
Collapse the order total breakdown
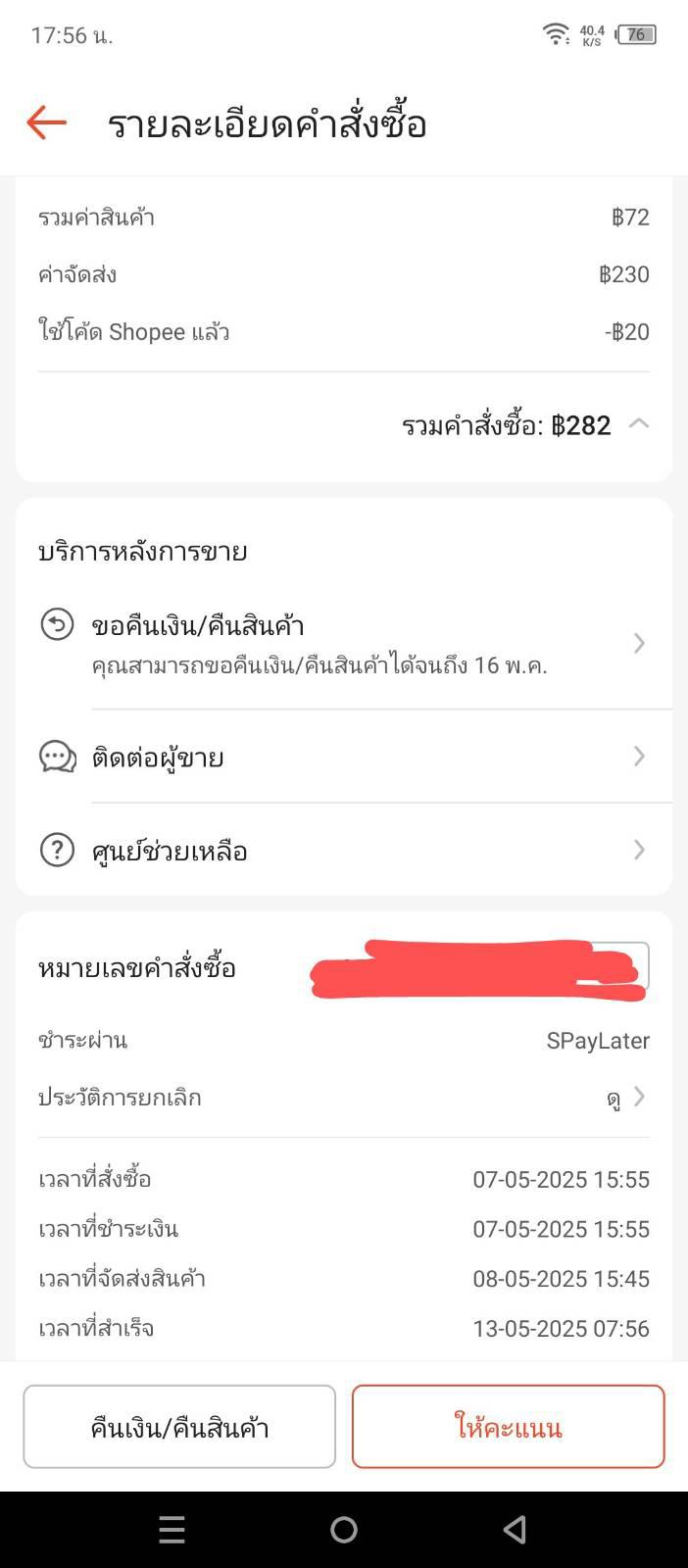[x=638, y=423]
